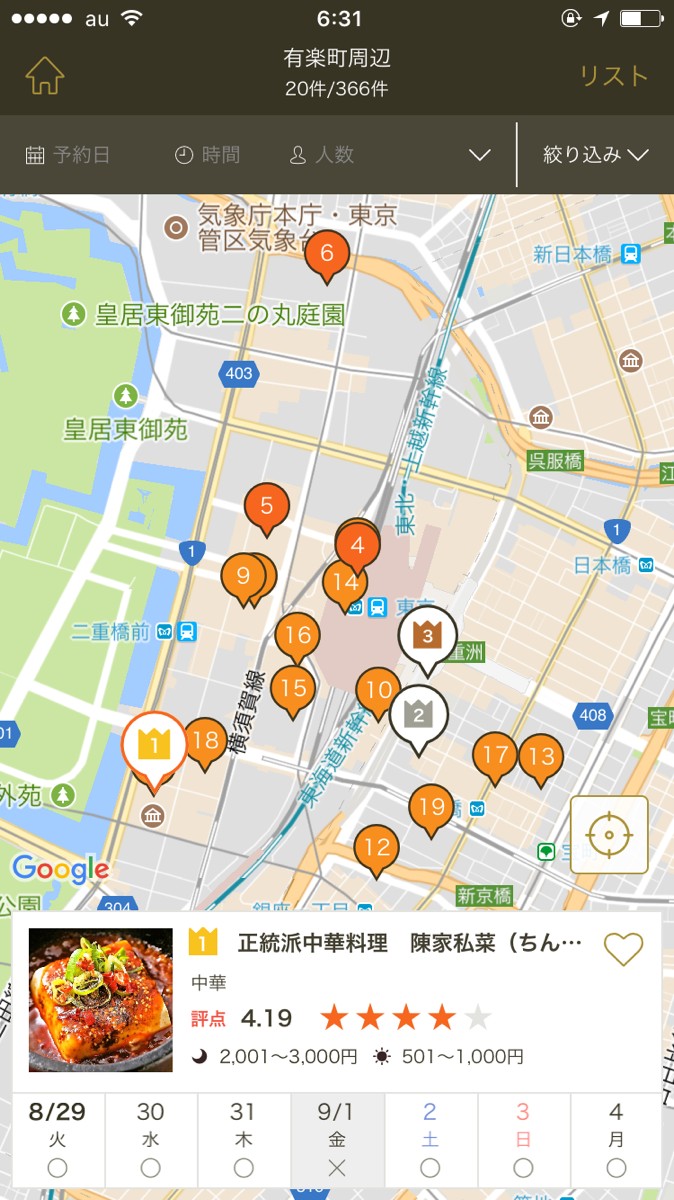Open the 予約日 date picker
Screen dimensions: 674x1200
[x=68, y=155]
